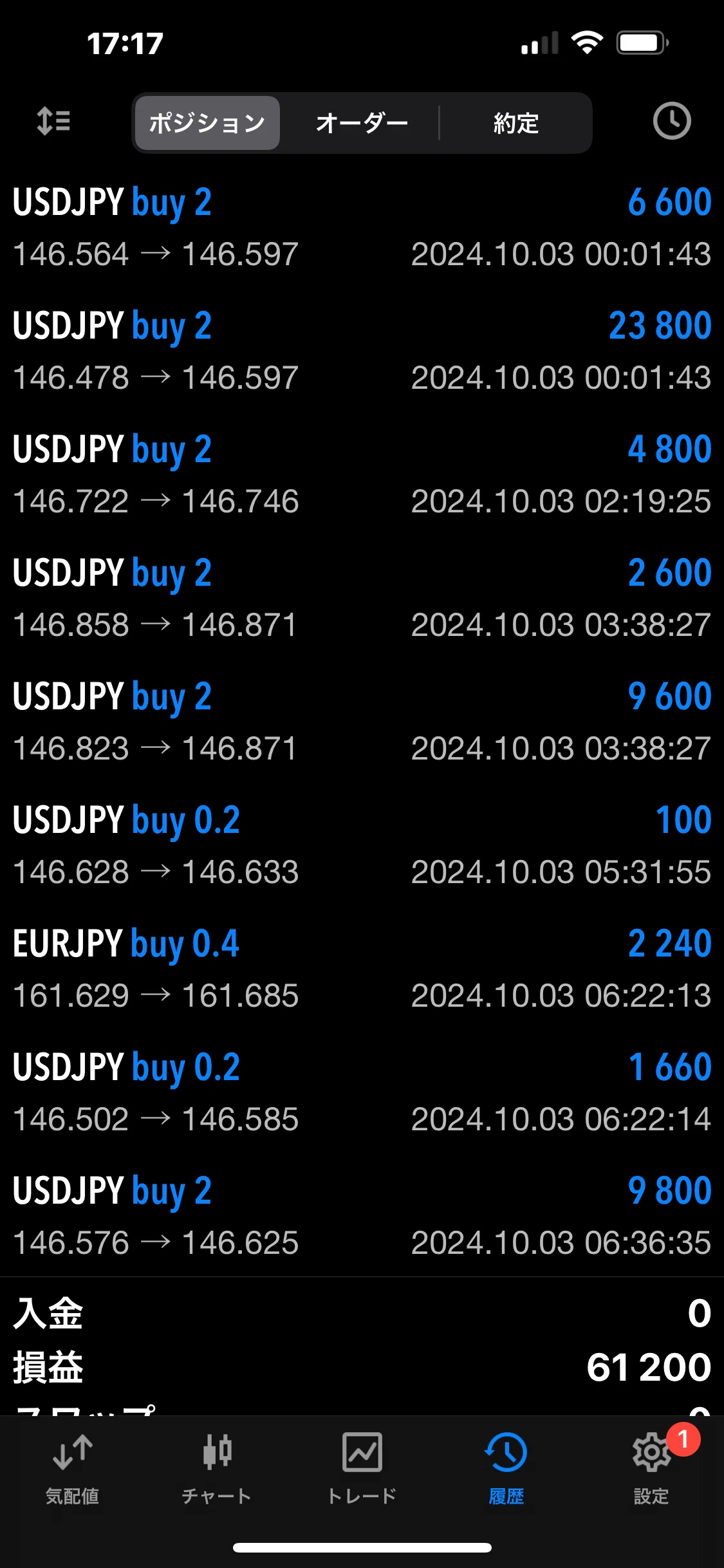Switch to the オーダー segment
This screenshot has width=724, height=1568.
click(x=362, y=123)
